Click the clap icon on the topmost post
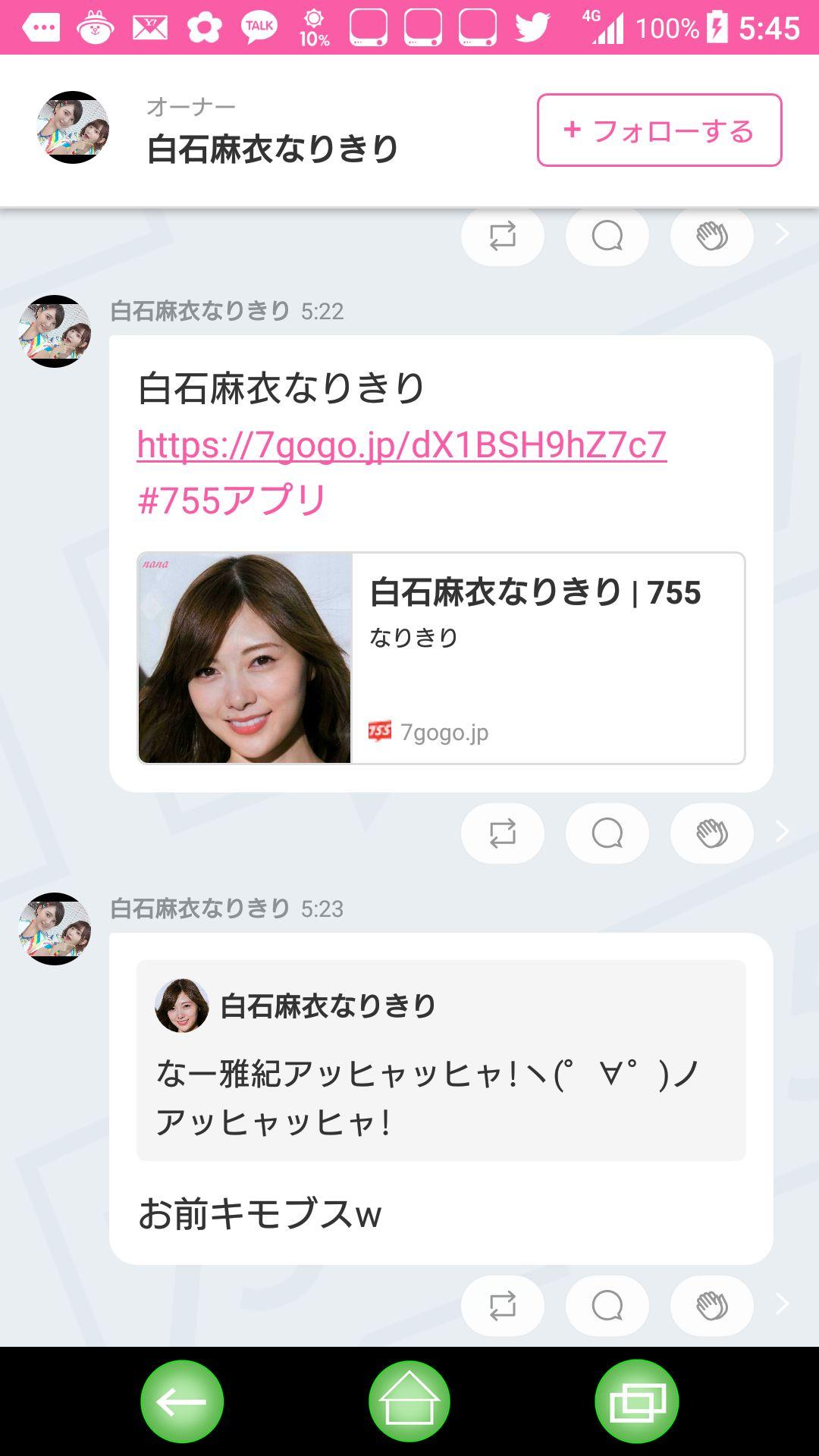The image size is (819, 1456). (x=710, y=237)
